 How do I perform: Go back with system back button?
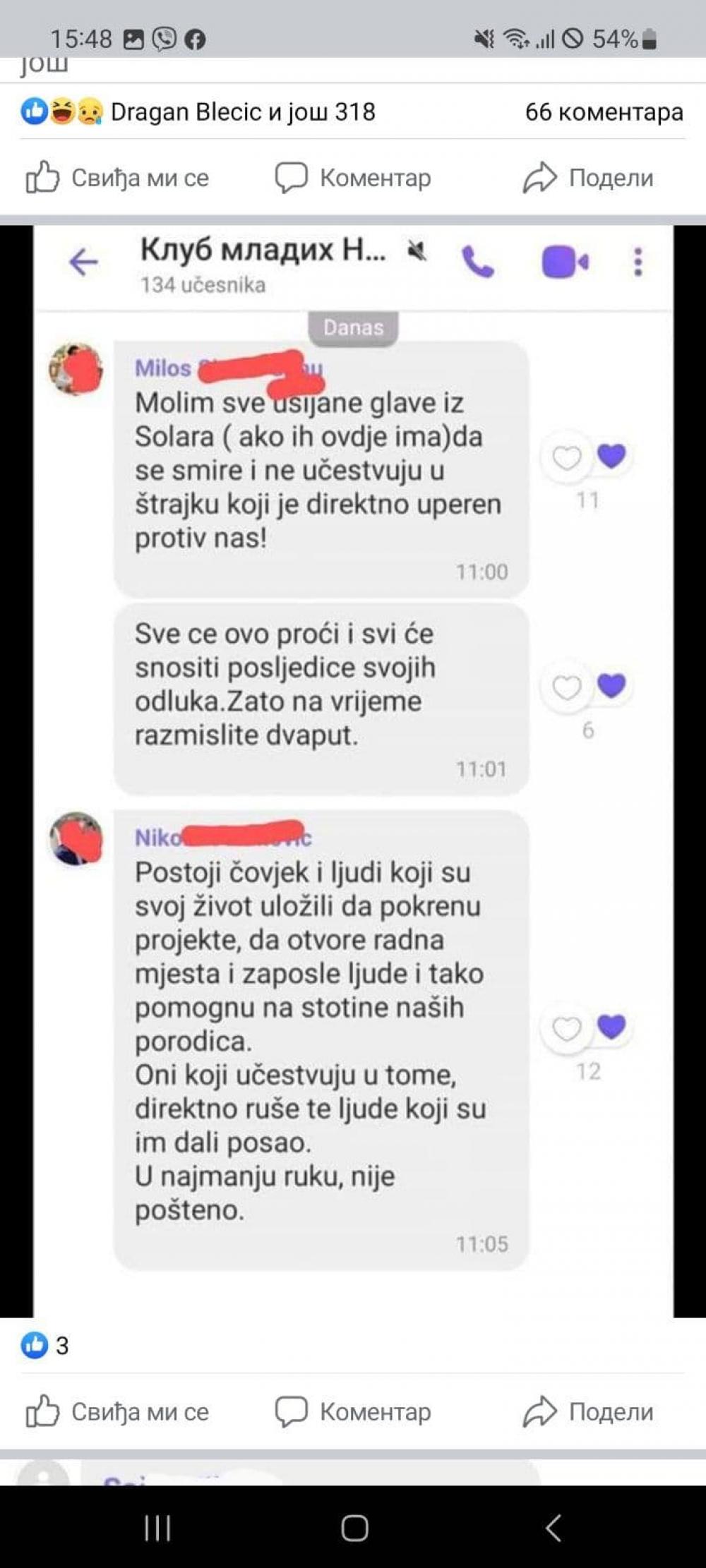[554, 1528]
